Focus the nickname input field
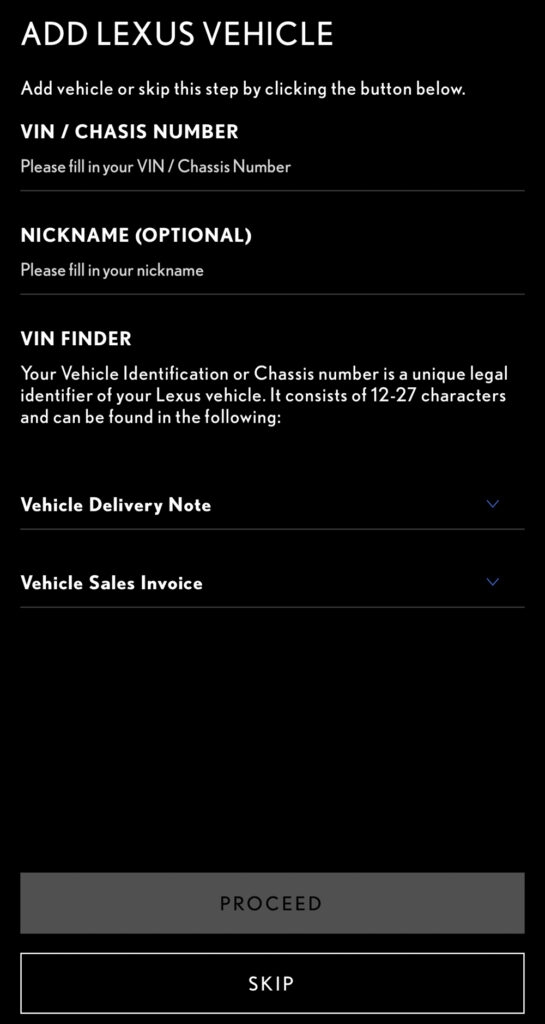545x1024 pixels. (x=272, y=270)
